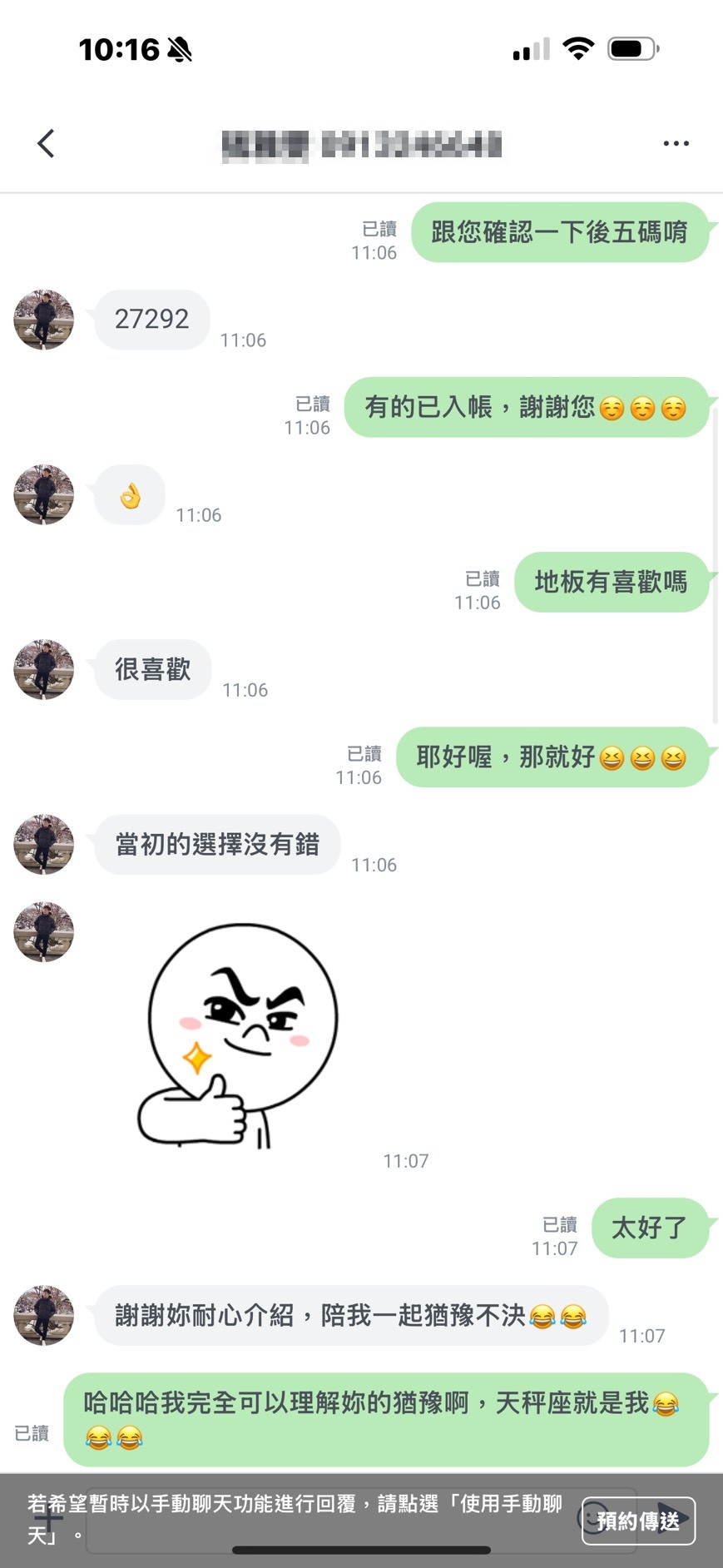Tap the message input field
The width and height of the screenshot is (723, 1568).
(333, 1523)
